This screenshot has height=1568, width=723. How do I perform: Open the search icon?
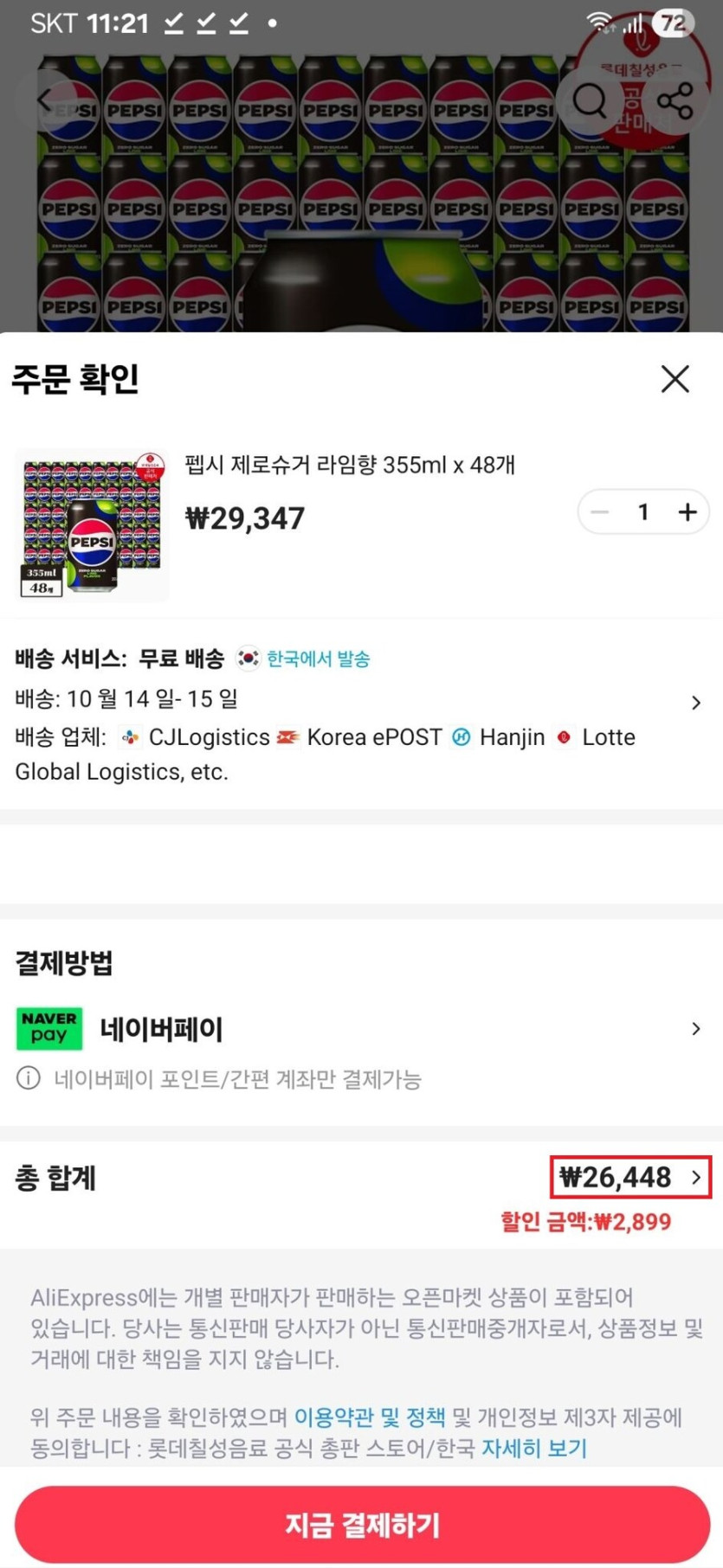click(x=590, y=101)
